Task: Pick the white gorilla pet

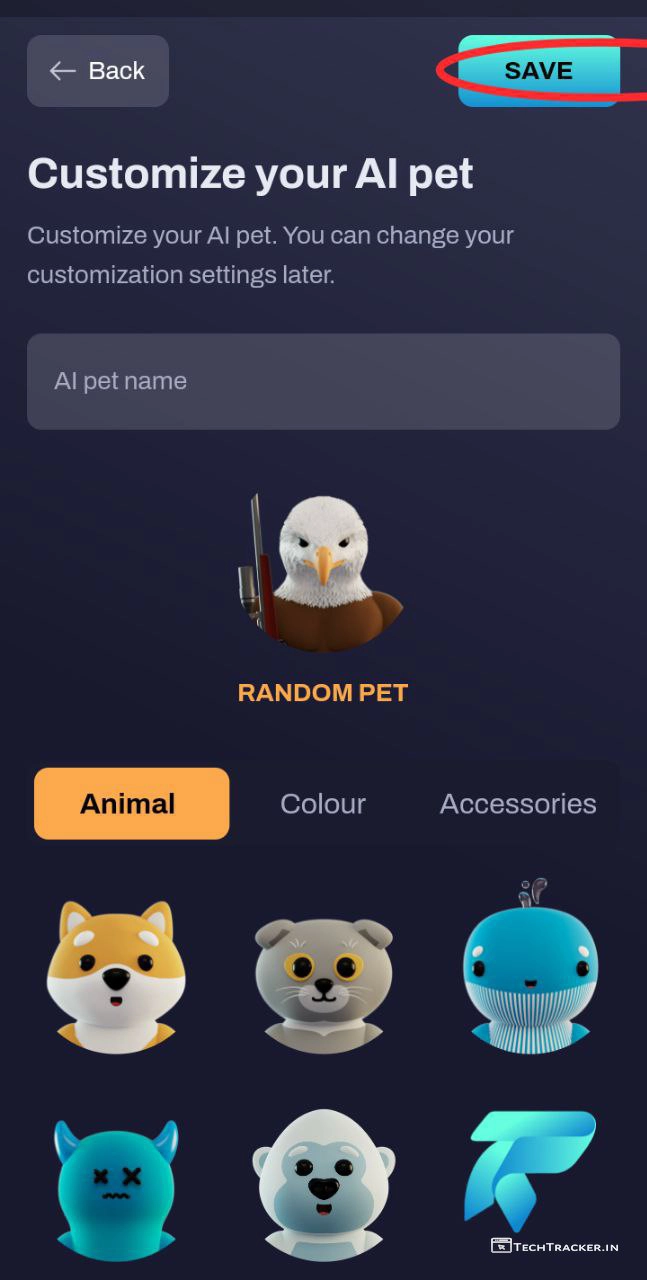Action: (x=323, y=1185)
